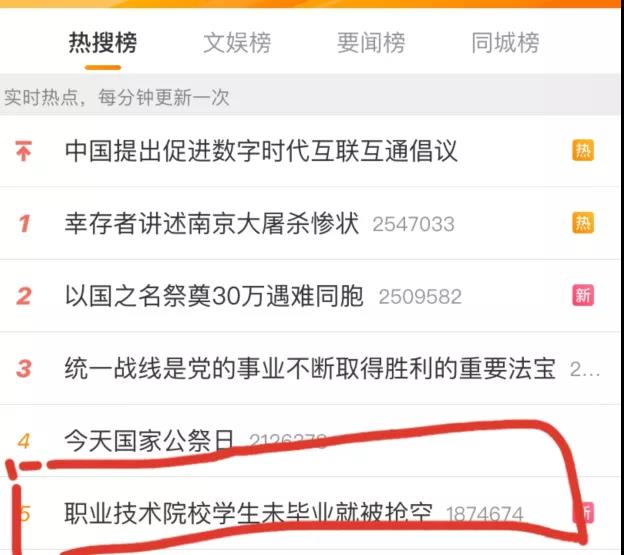Switch to the 文娱榜 tab
This screenshot has height=555, width=624.
coord(236,43)
